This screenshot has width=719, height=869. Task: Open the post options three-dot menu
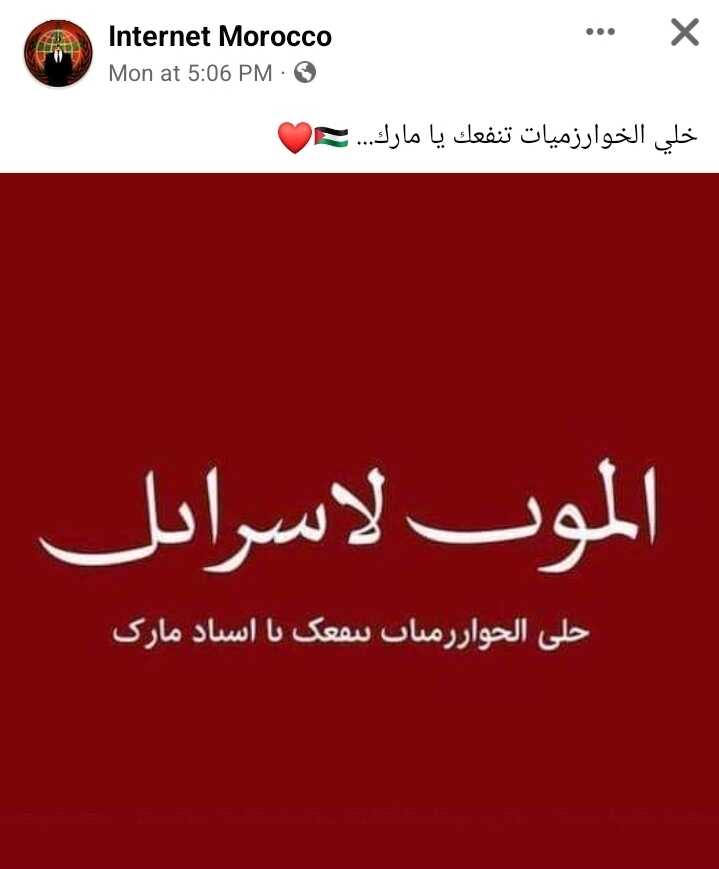pyautogui.click(x=600, y=33)
